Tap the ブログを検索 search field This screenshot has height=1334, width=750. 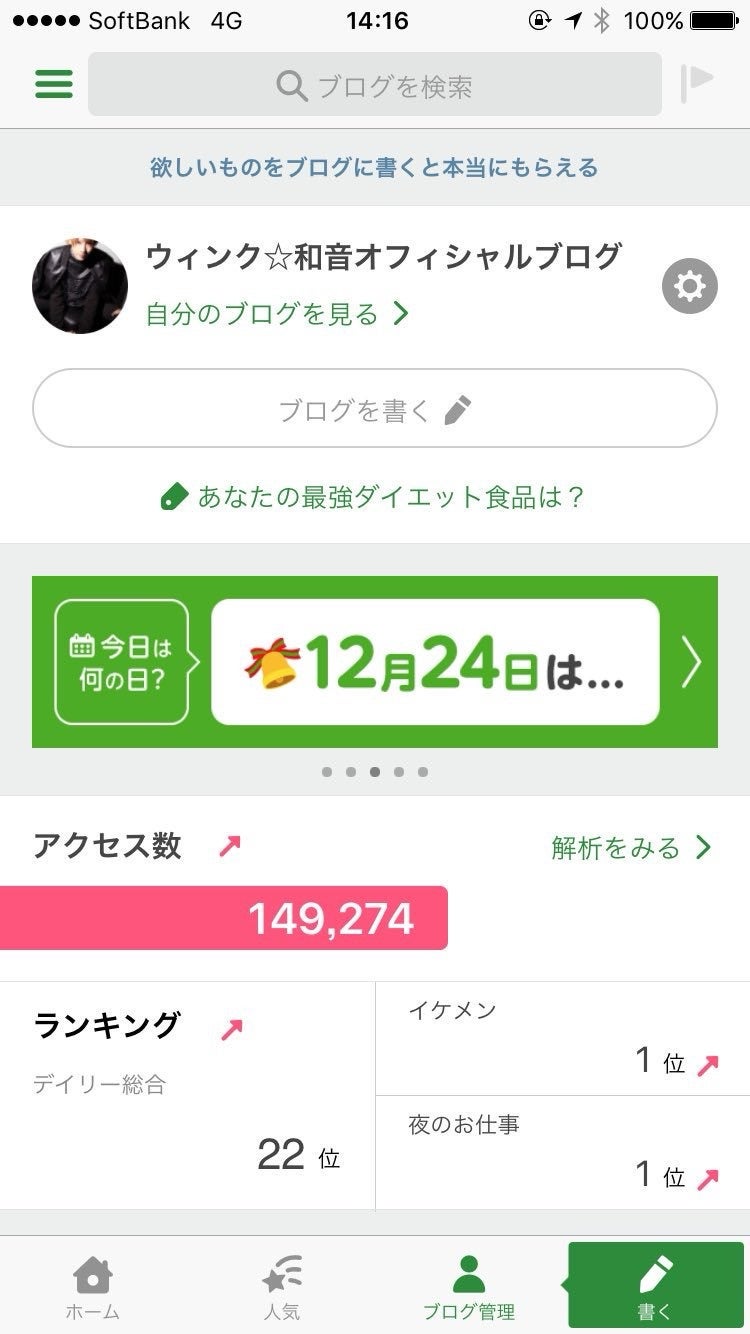(x=375, y=86)
